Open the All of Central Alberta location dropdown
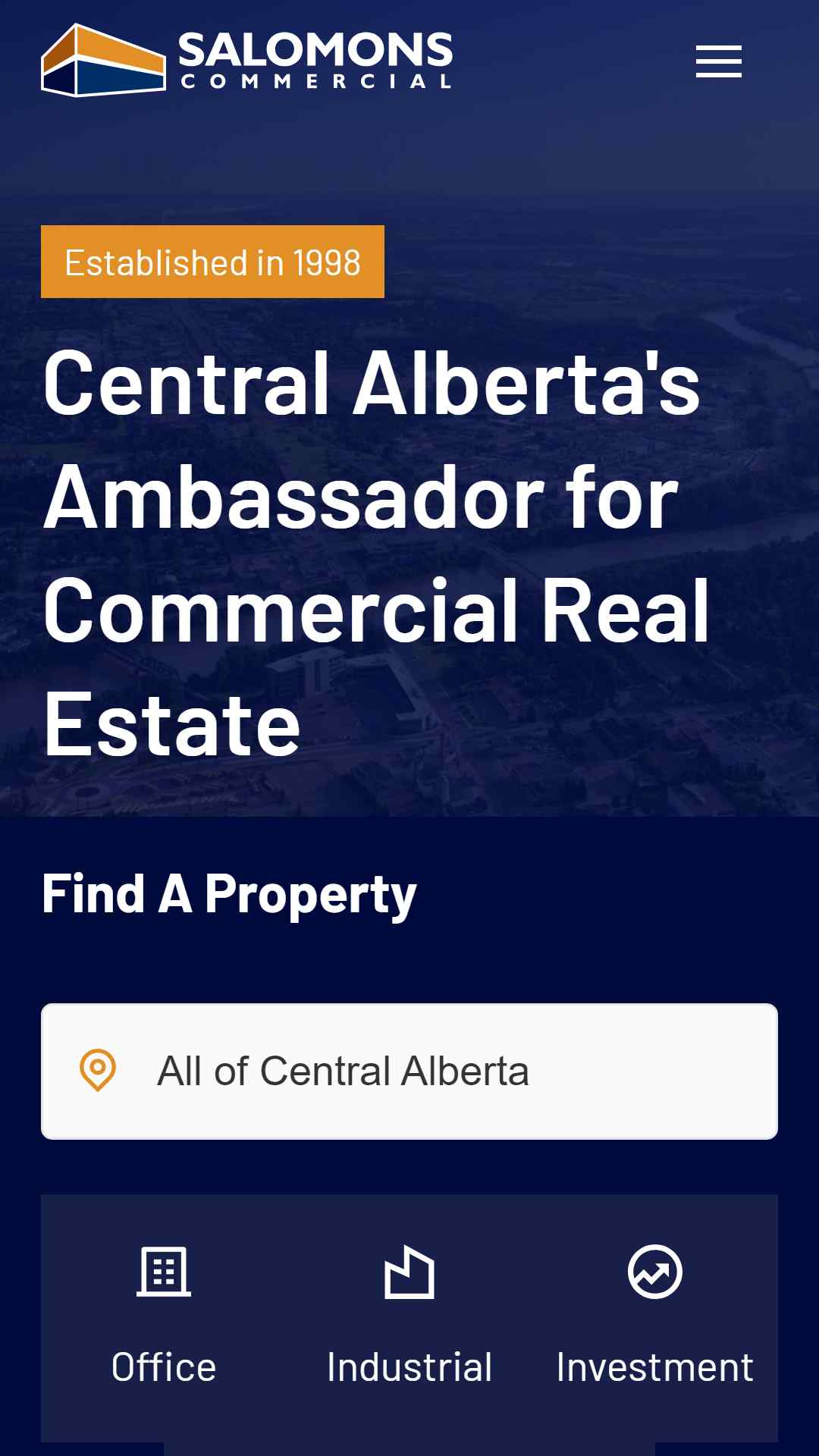Viewport: 819px width, 1456px height. pos(409,1071)
